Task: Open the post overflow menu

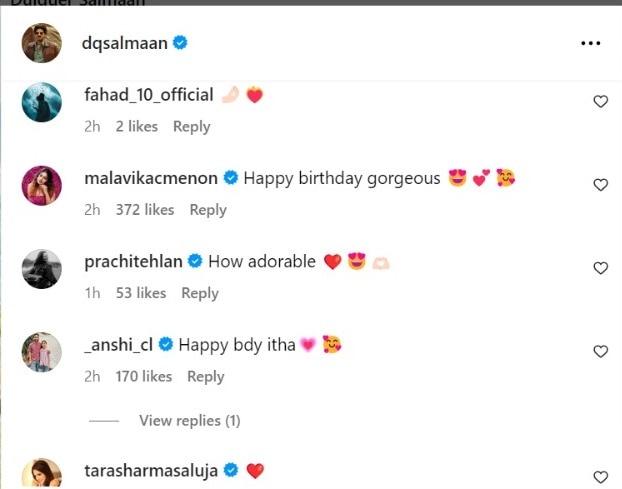Action: point(590,44)
